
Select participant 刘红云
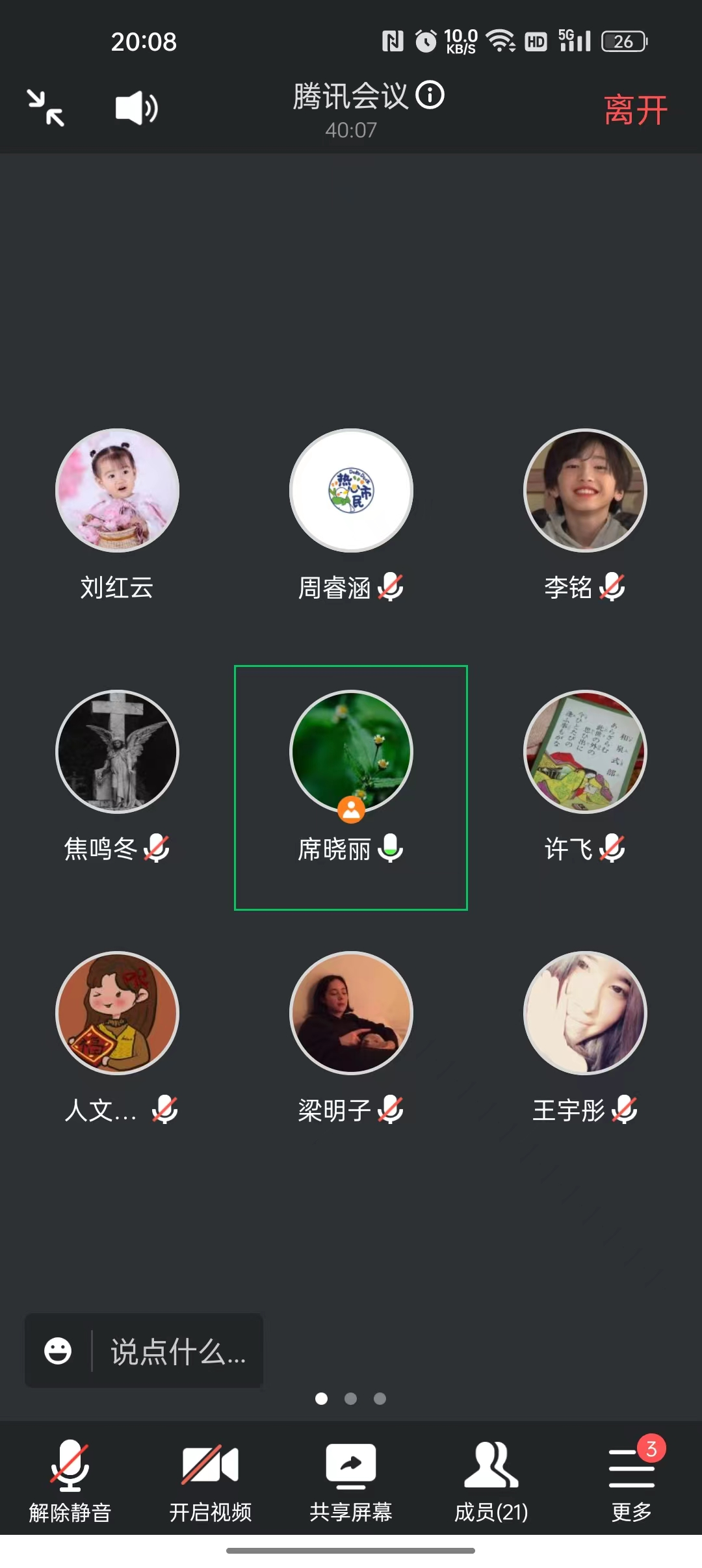tap(117, 491)
